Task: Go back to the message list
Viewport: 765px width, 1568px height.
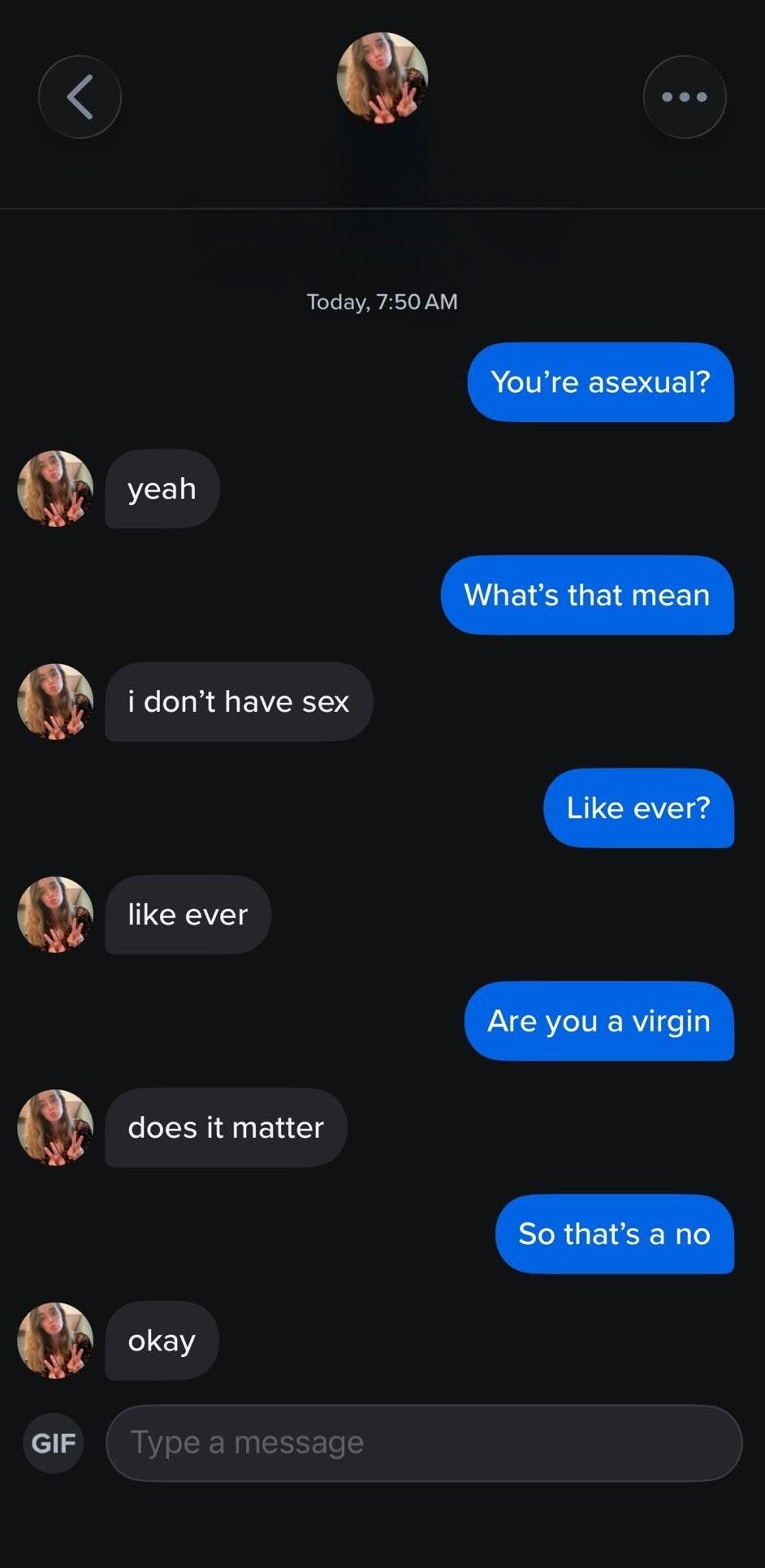Action: point(80,97)
